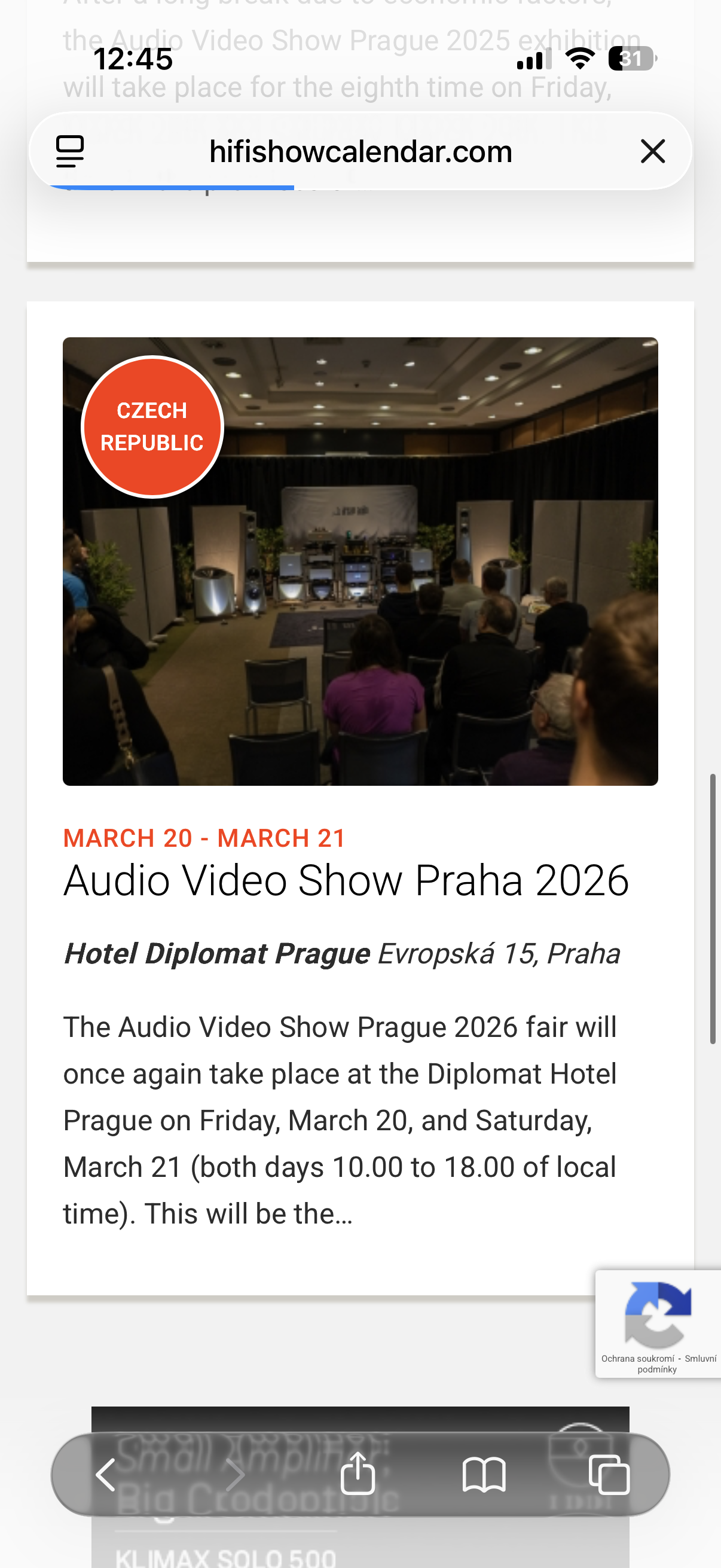Tap the Czech Republic country badge
721x1568 pixels.
tap(152, 427)
